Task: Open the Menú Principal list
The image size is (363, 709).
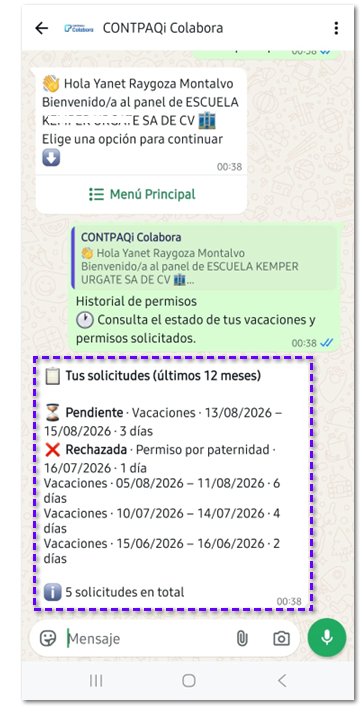Action: pyautogui.click(x=142, y=194)
